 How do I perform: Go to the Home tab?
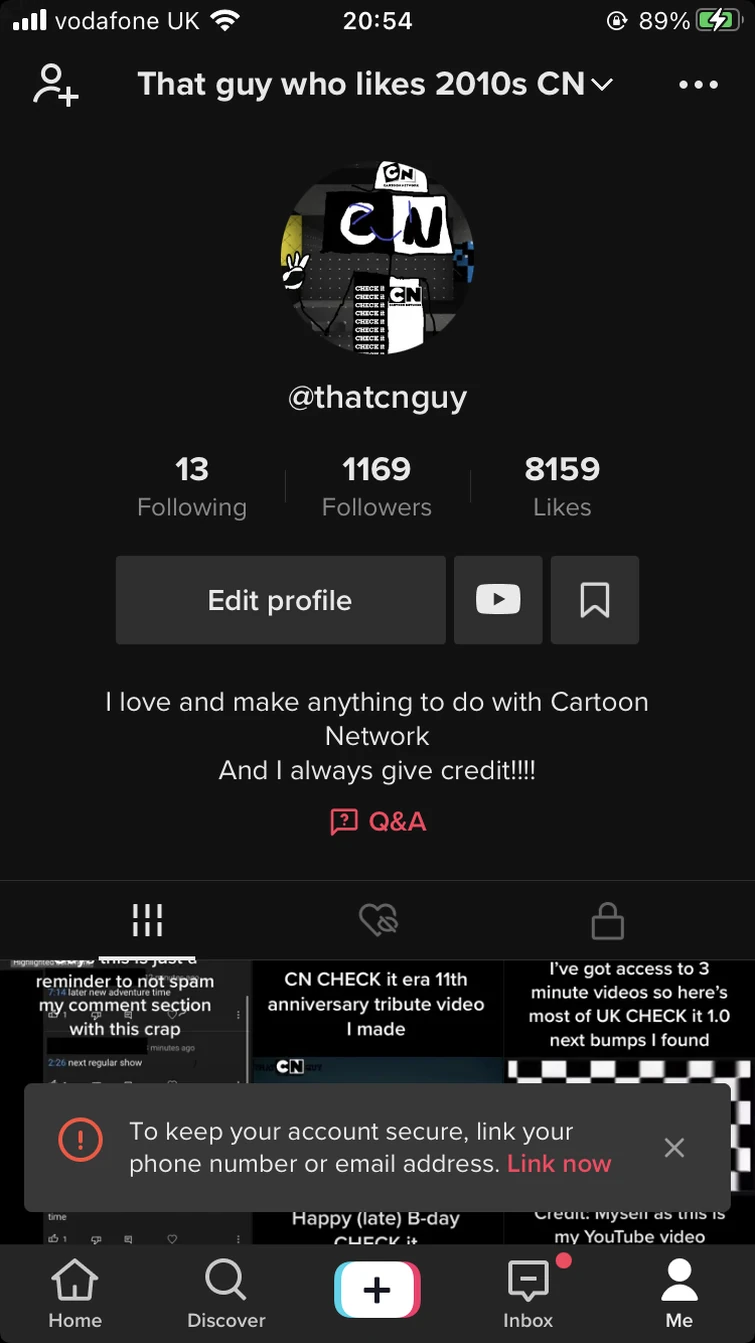click(75, 1293)
